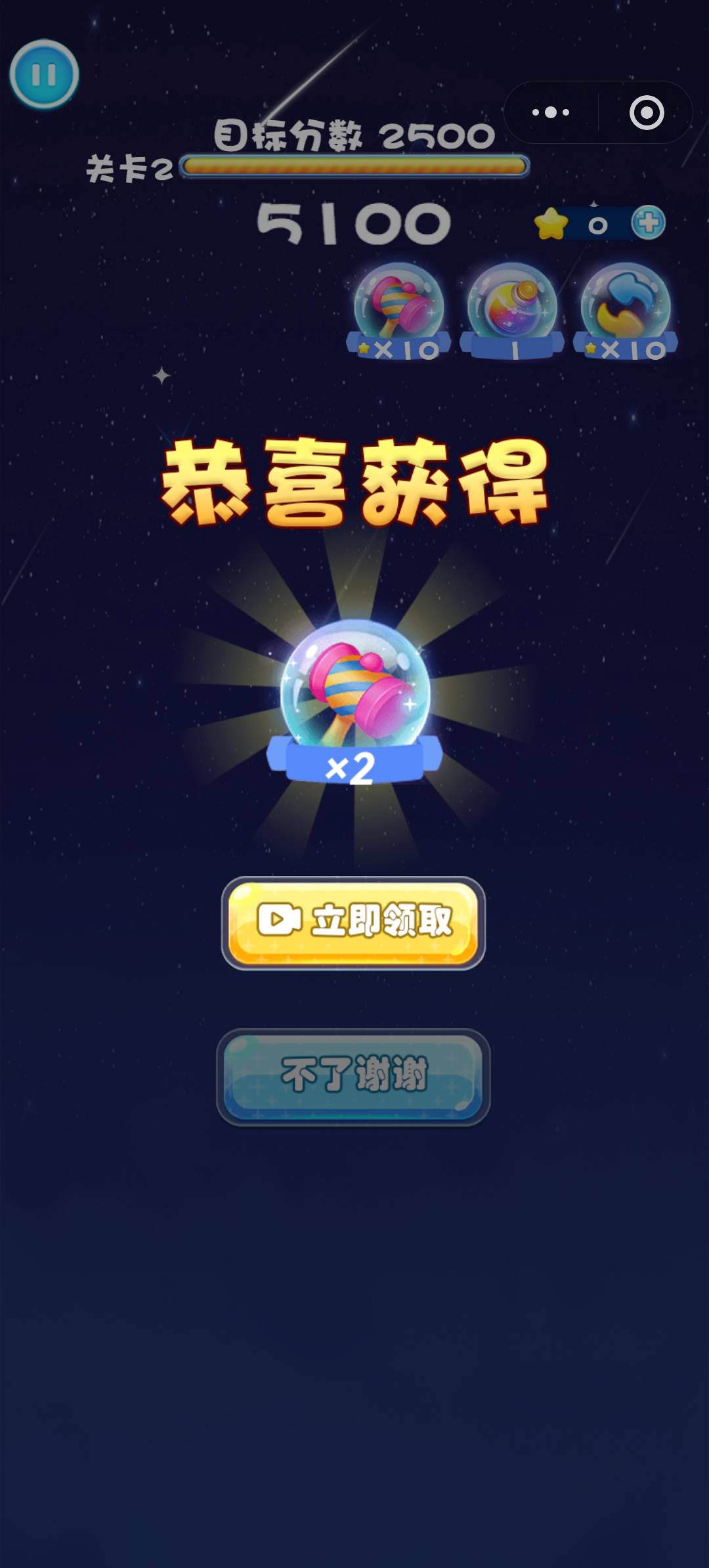Add more stars with plus icon
709x1568 pixels.
tap(648, 223)
